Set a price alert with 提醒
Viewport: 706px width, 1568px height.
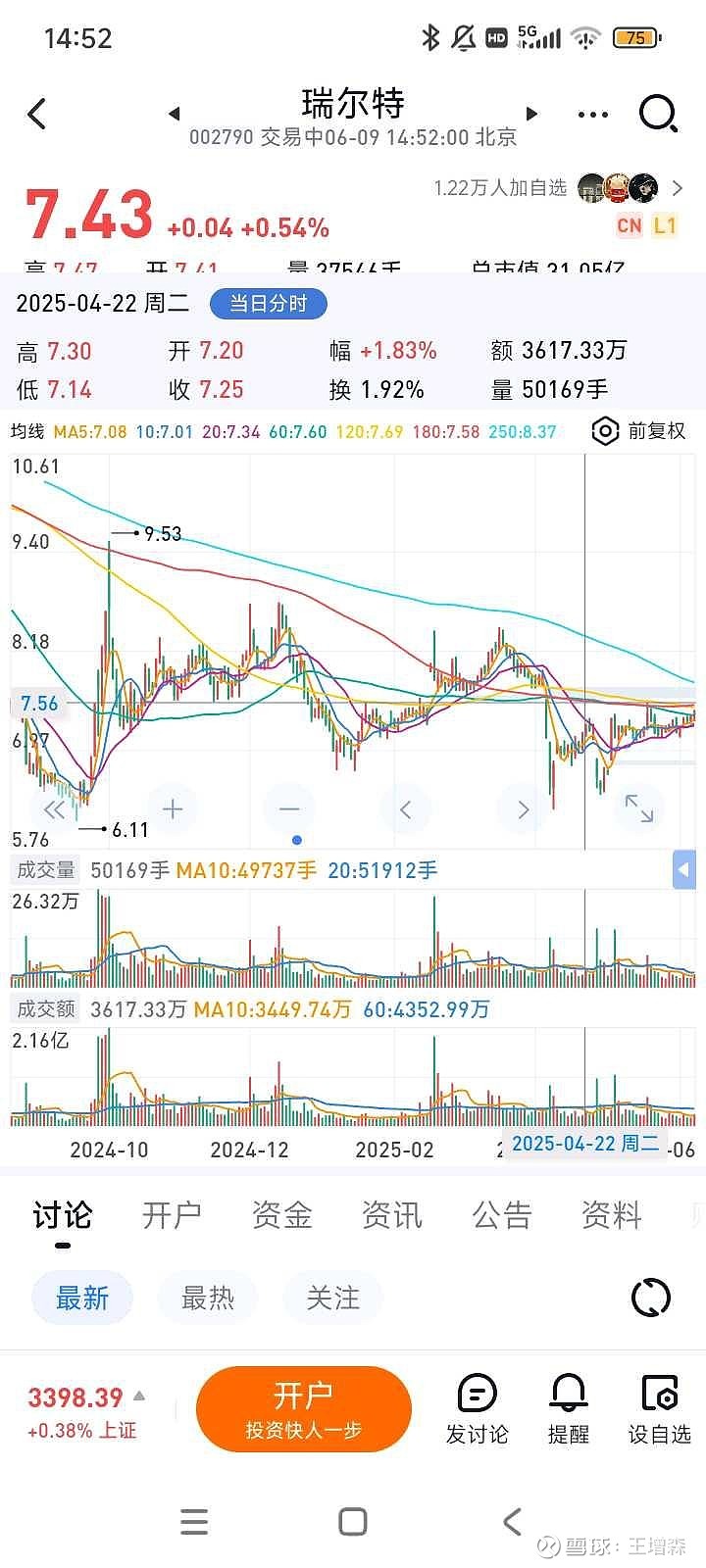point(569,1409)
